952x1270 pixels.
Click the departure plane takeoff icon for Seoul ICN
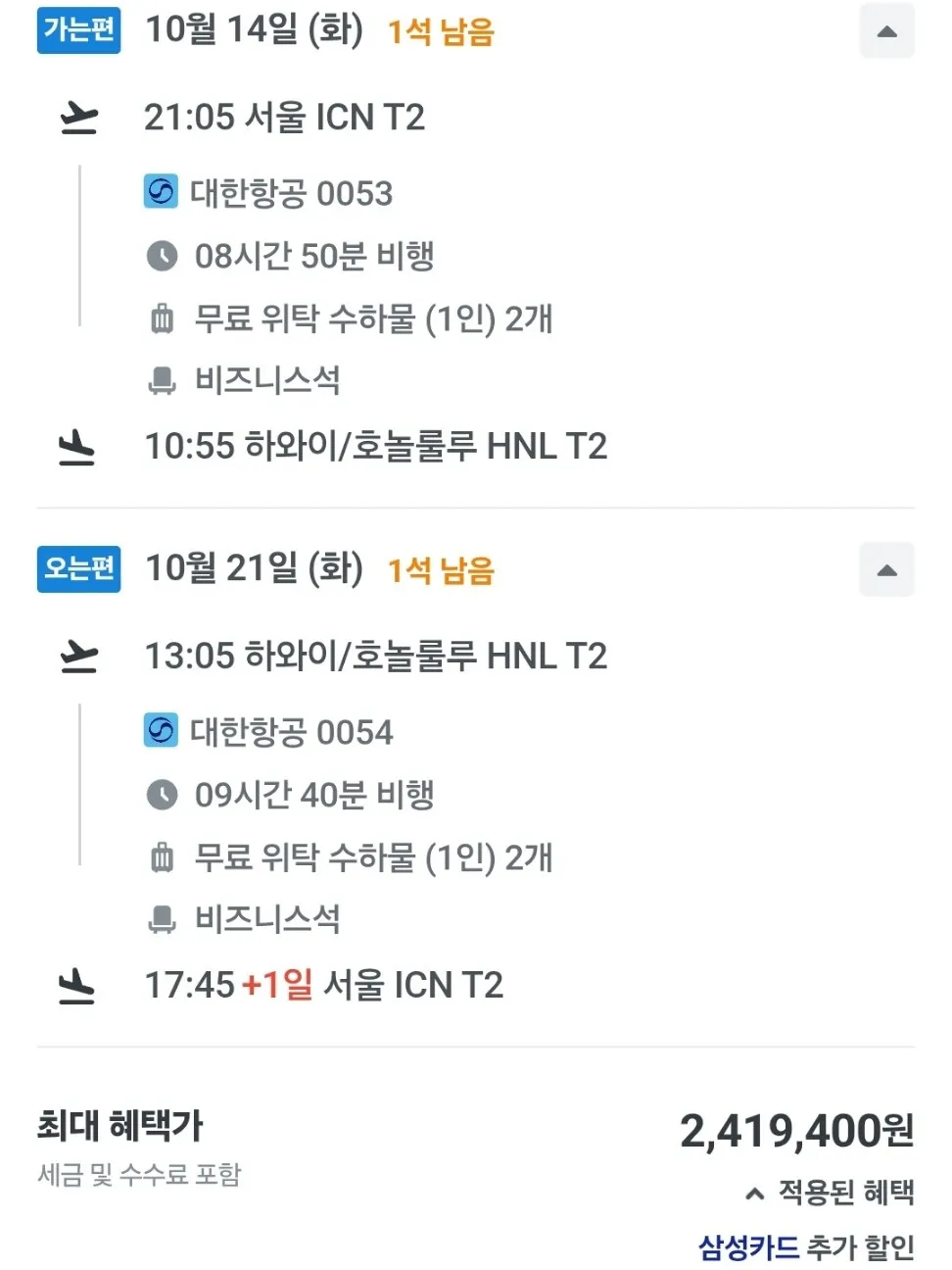point(80,117)
